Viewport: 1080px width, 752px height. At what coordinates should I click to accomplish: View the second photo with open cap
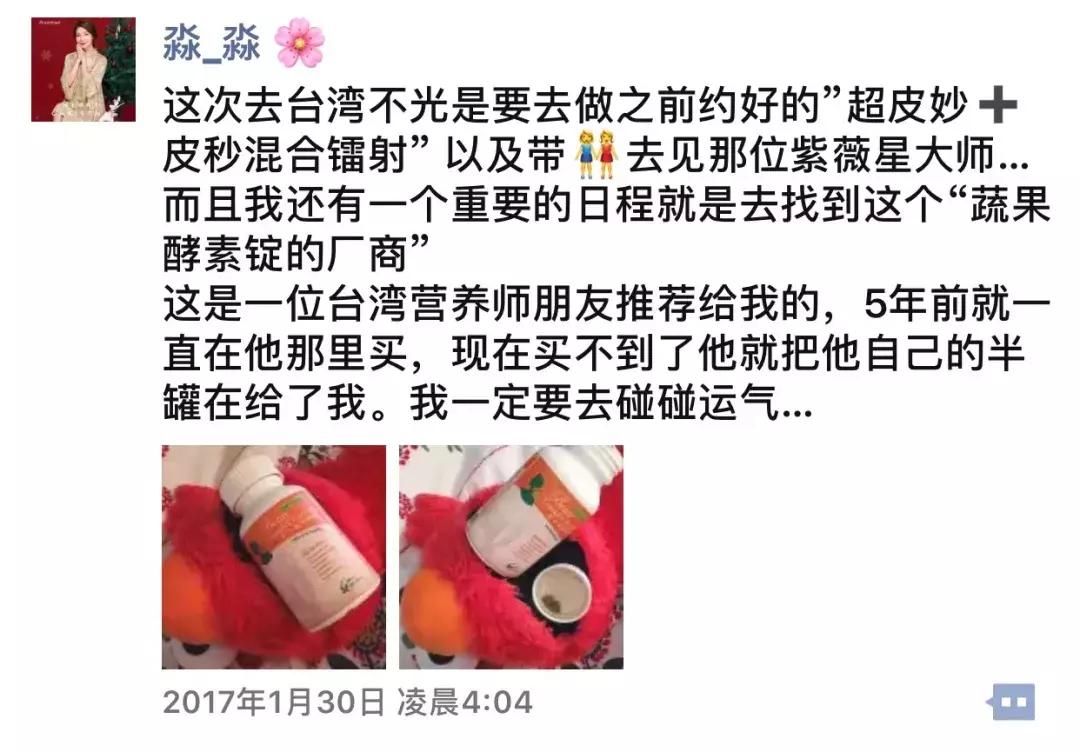[x=510, y=556]
